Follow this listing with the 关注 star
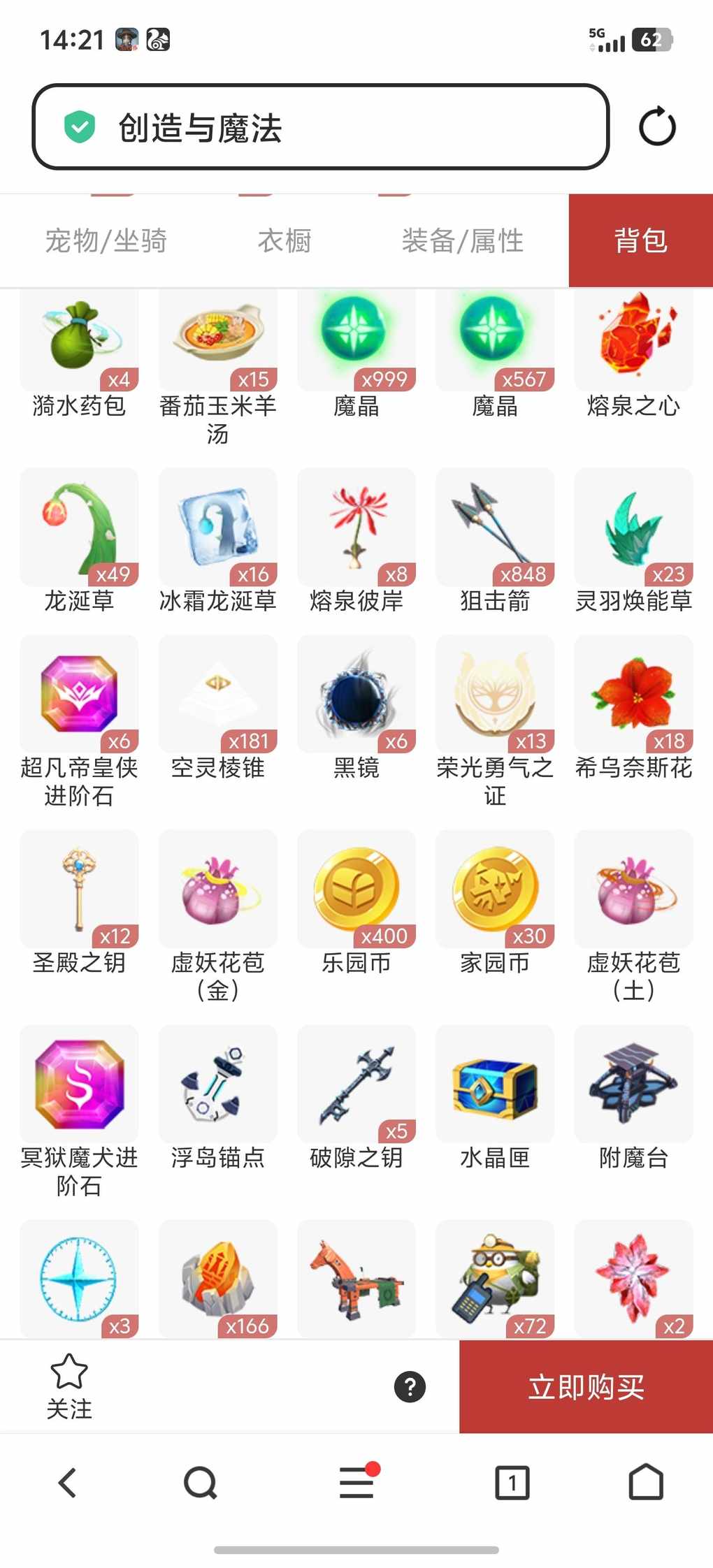 coord(69,1387)
